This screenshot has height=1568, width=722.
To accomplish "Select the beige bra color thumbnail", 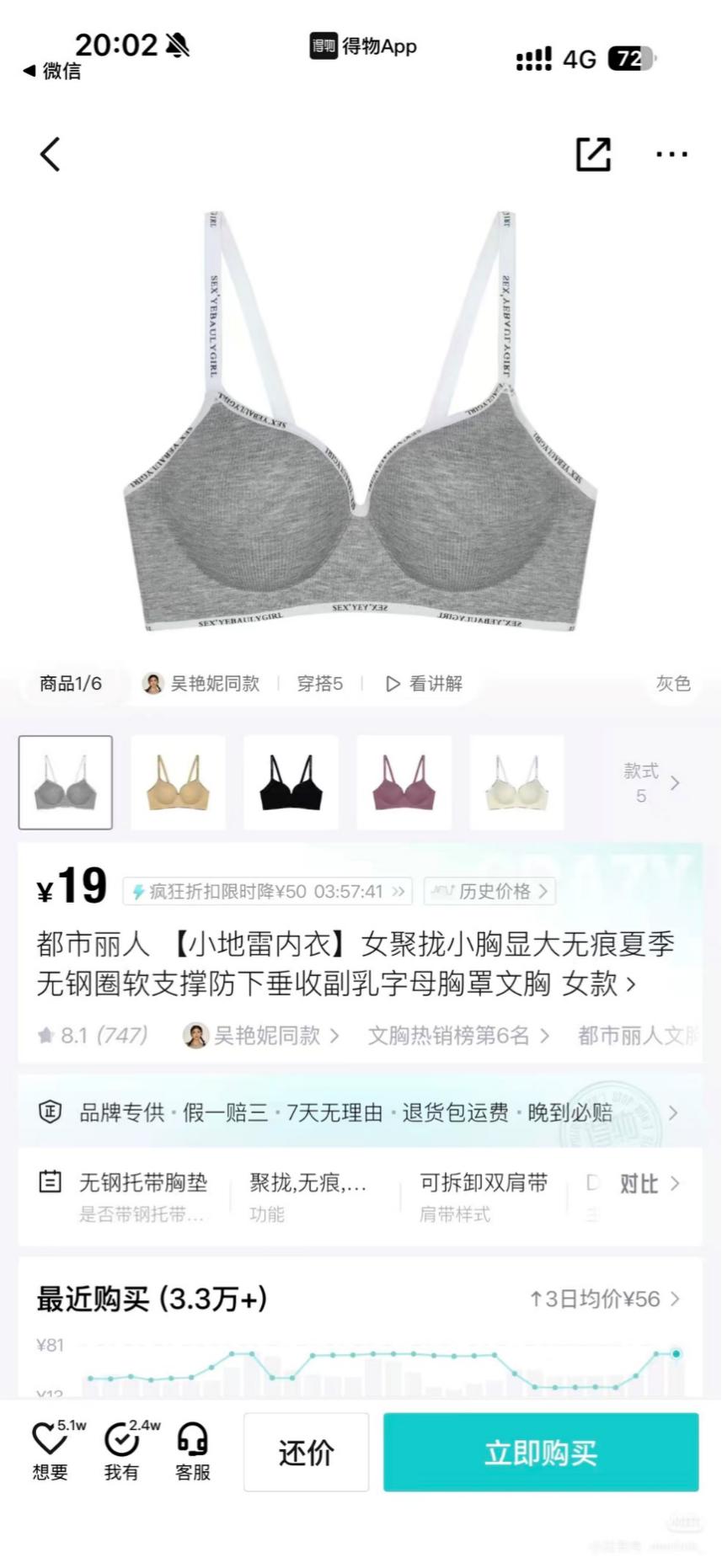I will (179, 782).
